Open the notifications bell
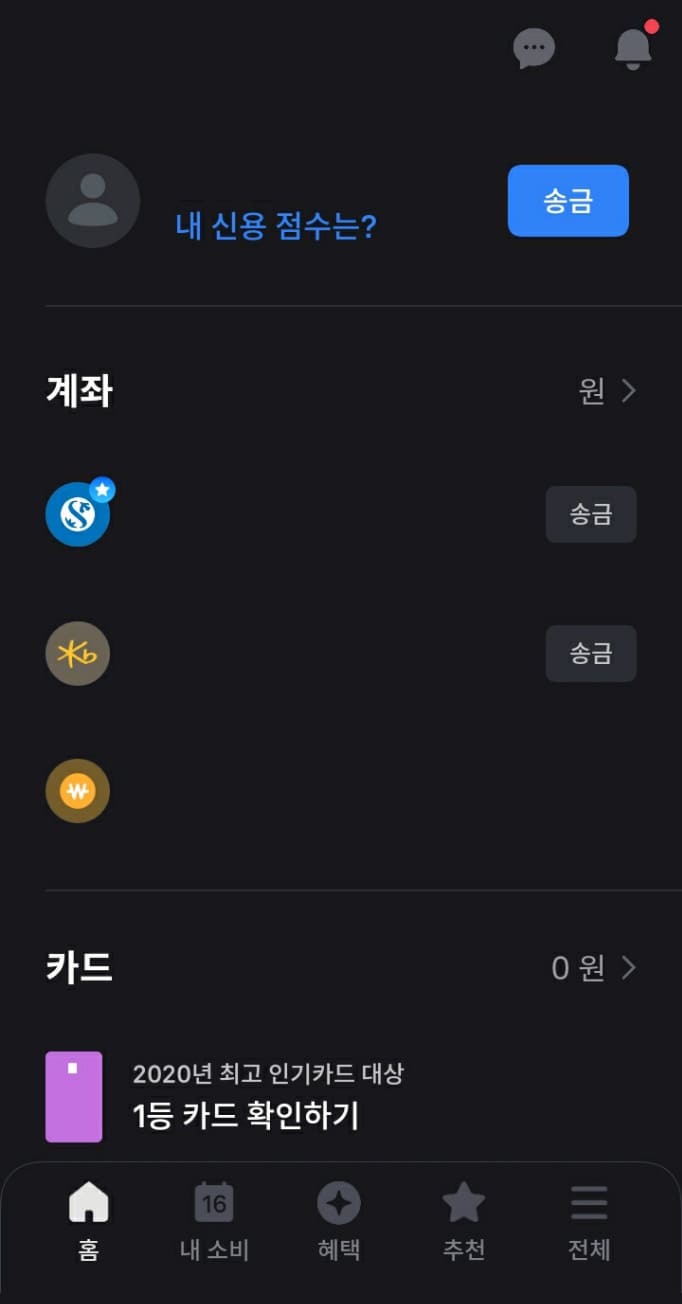 pos(633,47)
